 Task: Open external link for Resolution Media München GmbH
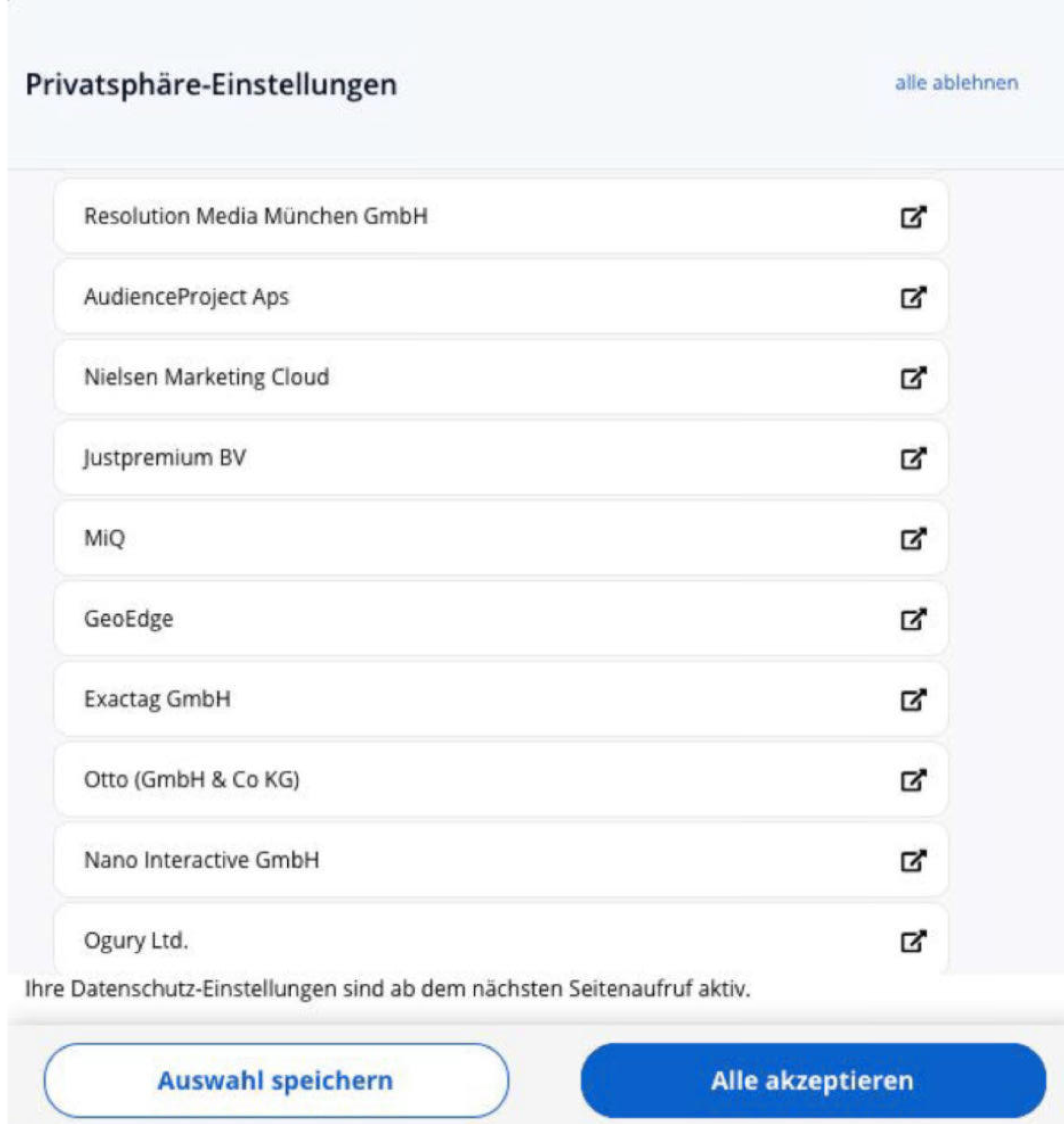(913, 216)
